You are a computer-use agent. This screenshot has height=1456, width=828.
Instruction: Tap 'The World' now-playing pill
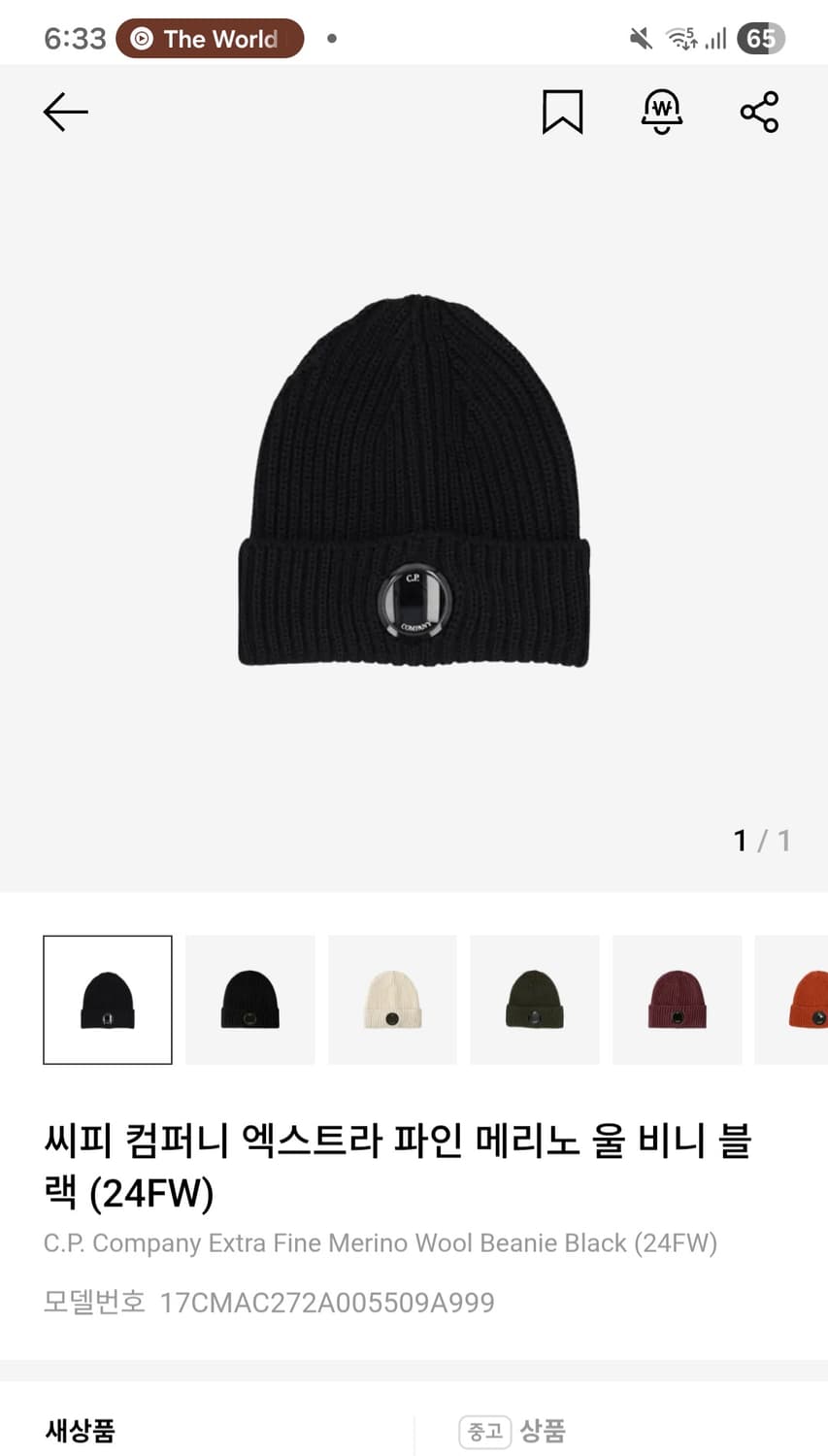pyautogui.click(x=209, y=38)
